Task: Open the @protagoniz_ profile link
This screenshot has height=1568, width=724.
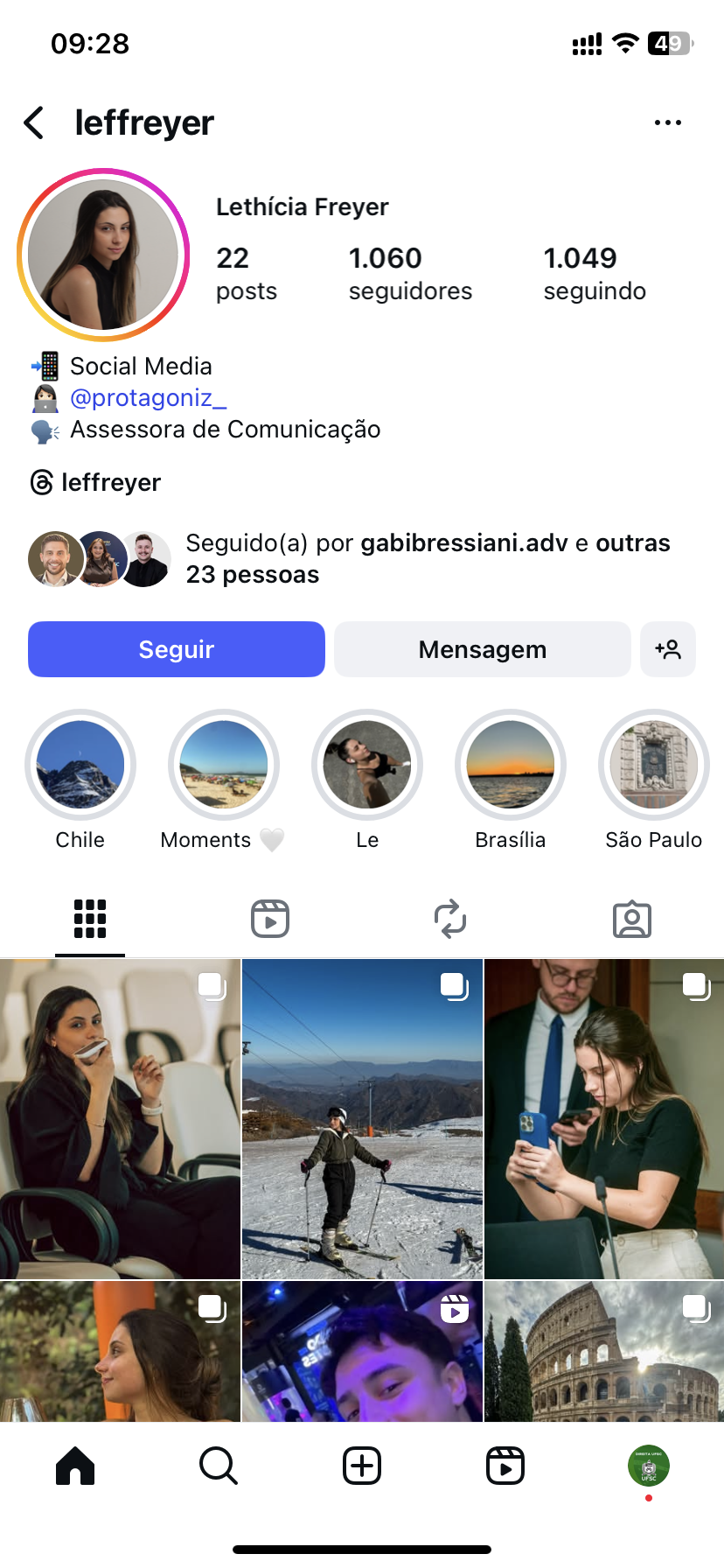Action: click(x=148, y=398)
